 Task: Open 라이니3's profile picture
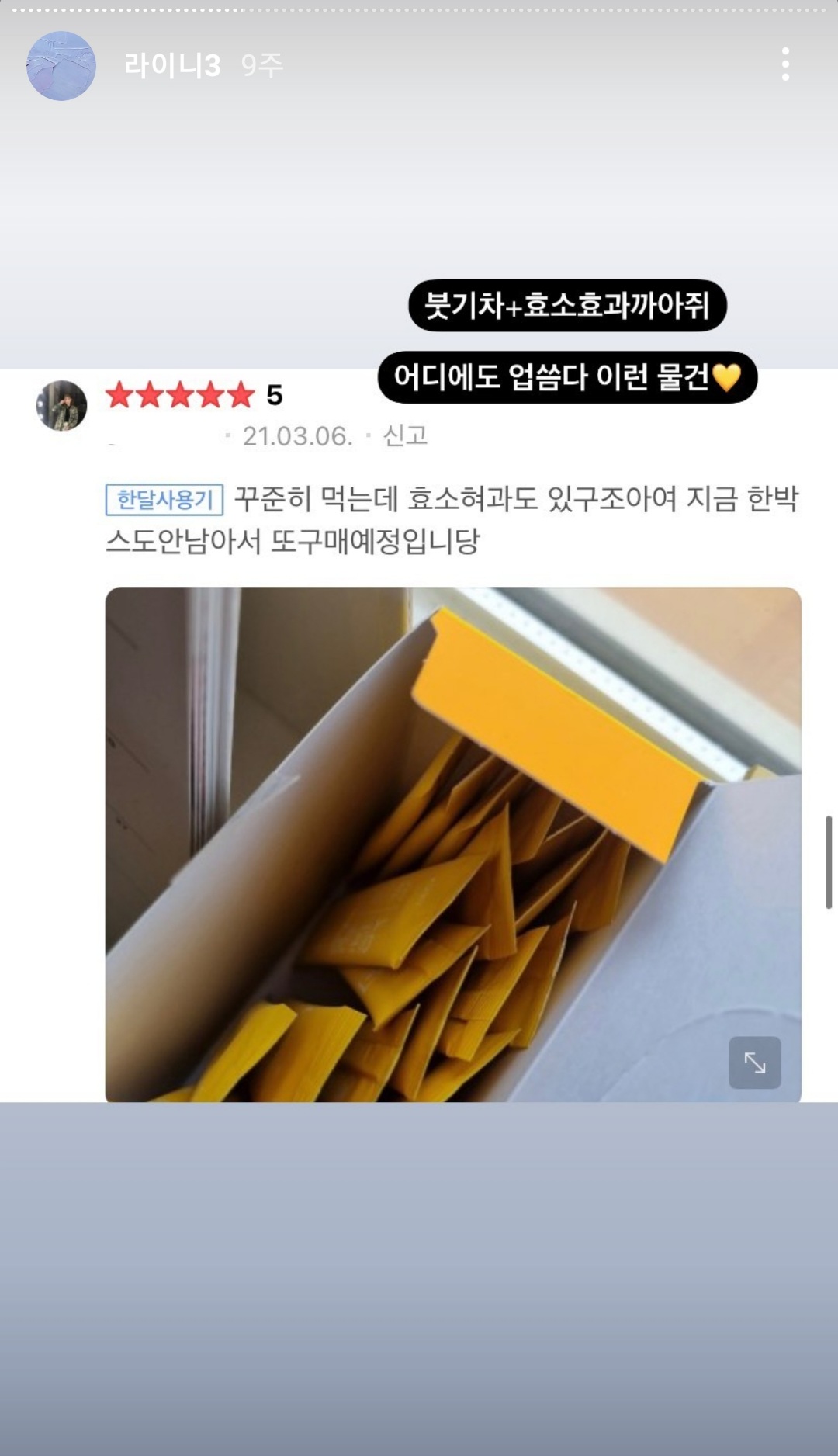[61, 66]
